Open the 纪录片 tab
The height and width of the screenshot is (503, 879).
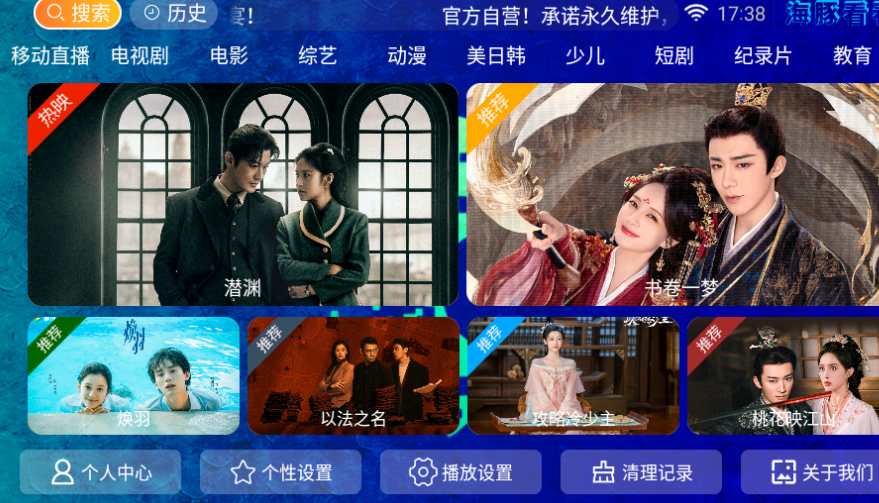coord(762,56)
